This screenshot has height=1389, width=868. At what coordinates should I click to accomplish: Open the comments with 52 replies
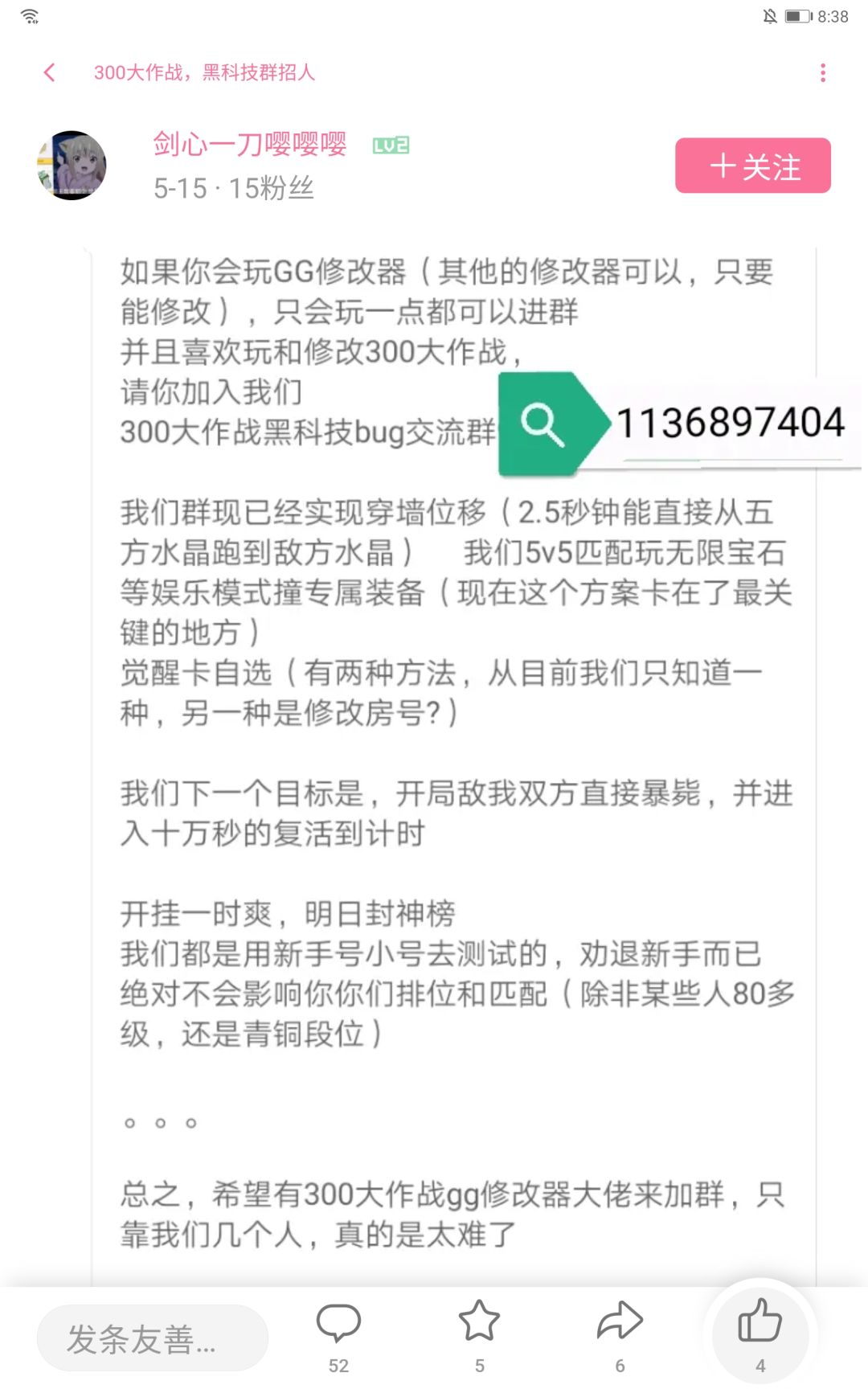[x=338, y=1336]
